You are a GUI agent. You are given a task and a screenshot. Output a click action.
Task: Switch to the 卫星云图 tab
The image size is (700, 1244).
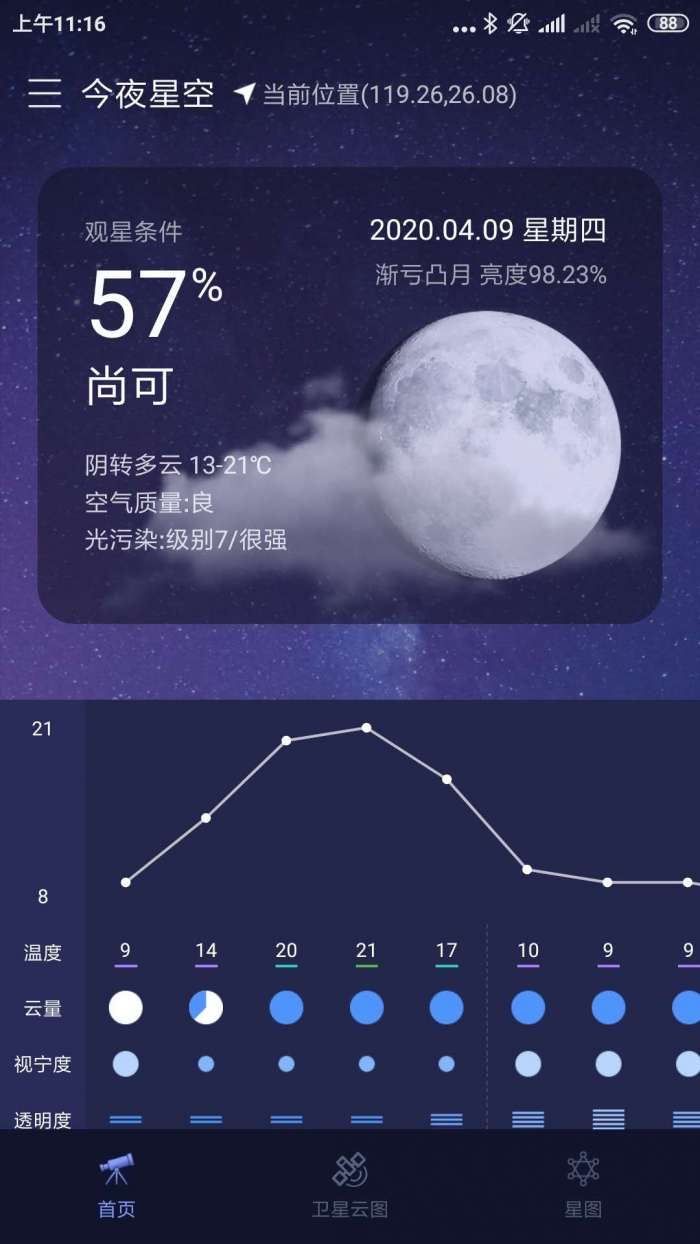pyautogui.click(x=350, y=1186)
